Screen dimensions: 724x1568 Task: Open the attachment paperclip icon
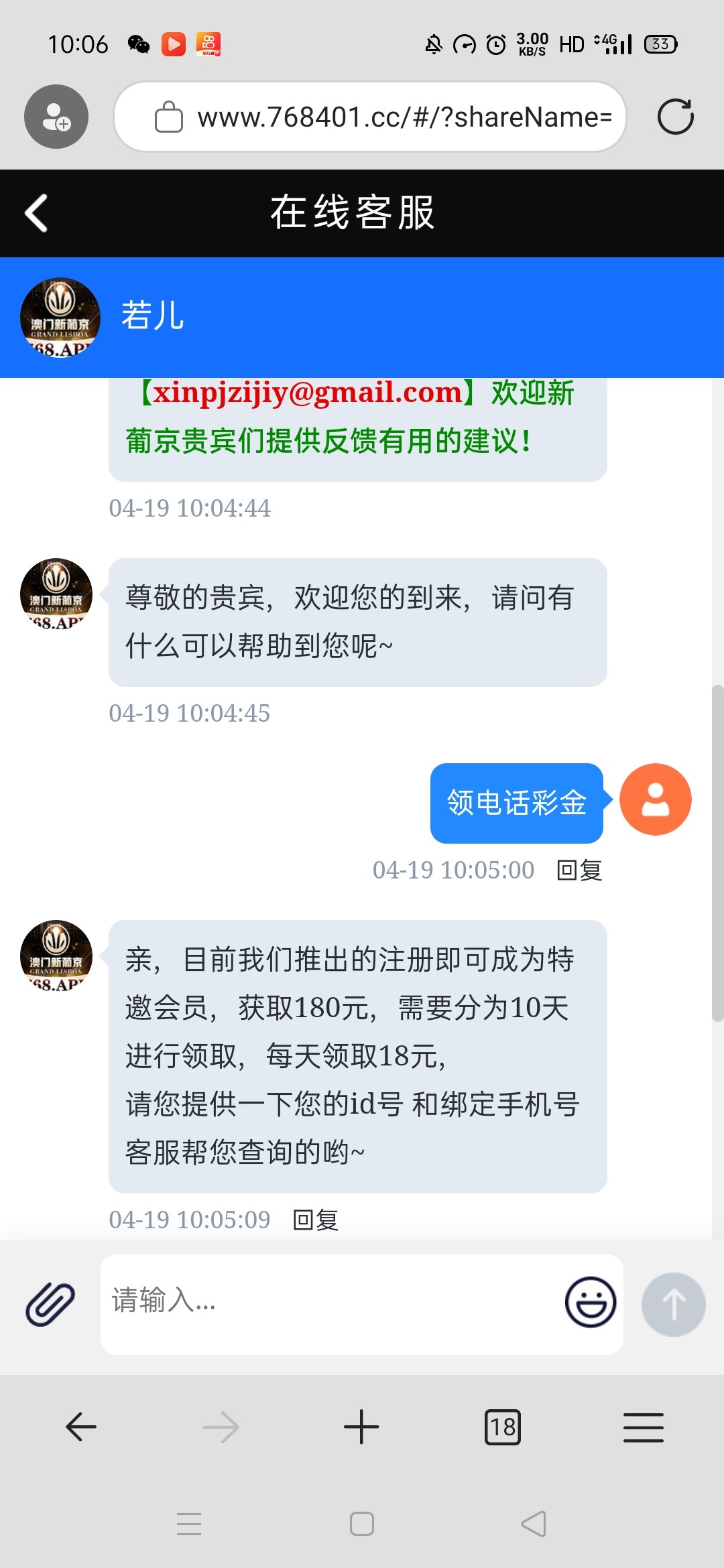click(50, 1304)
